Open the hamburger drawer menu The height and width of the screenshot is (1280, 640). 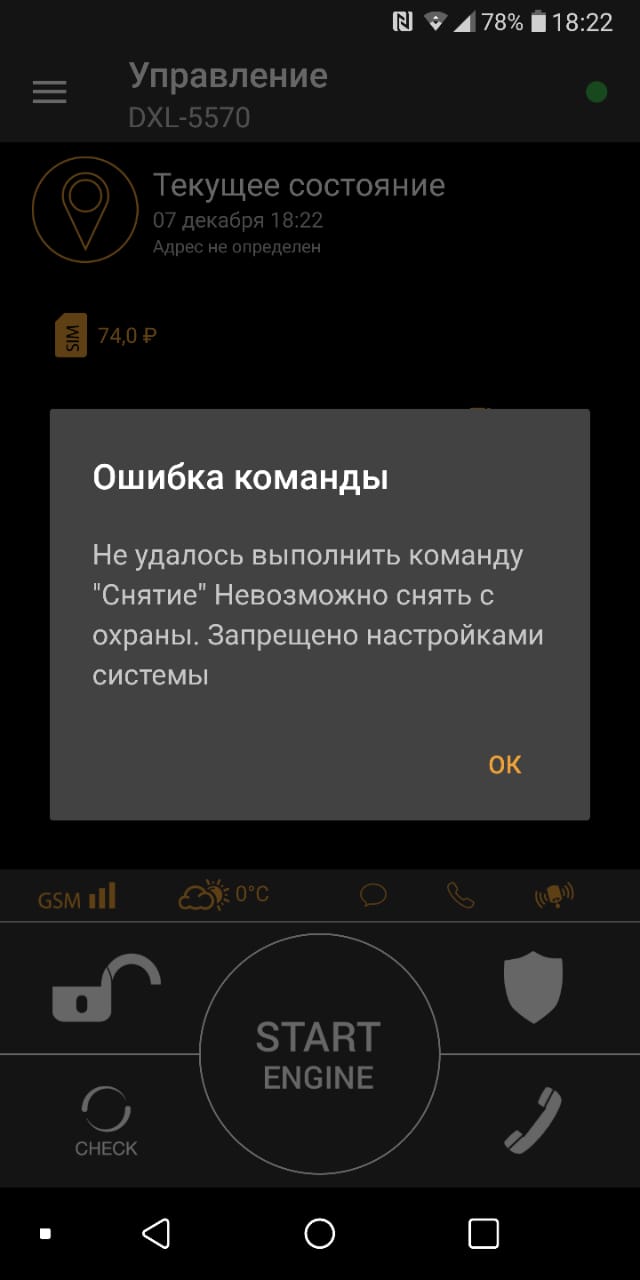coord(49,92)
